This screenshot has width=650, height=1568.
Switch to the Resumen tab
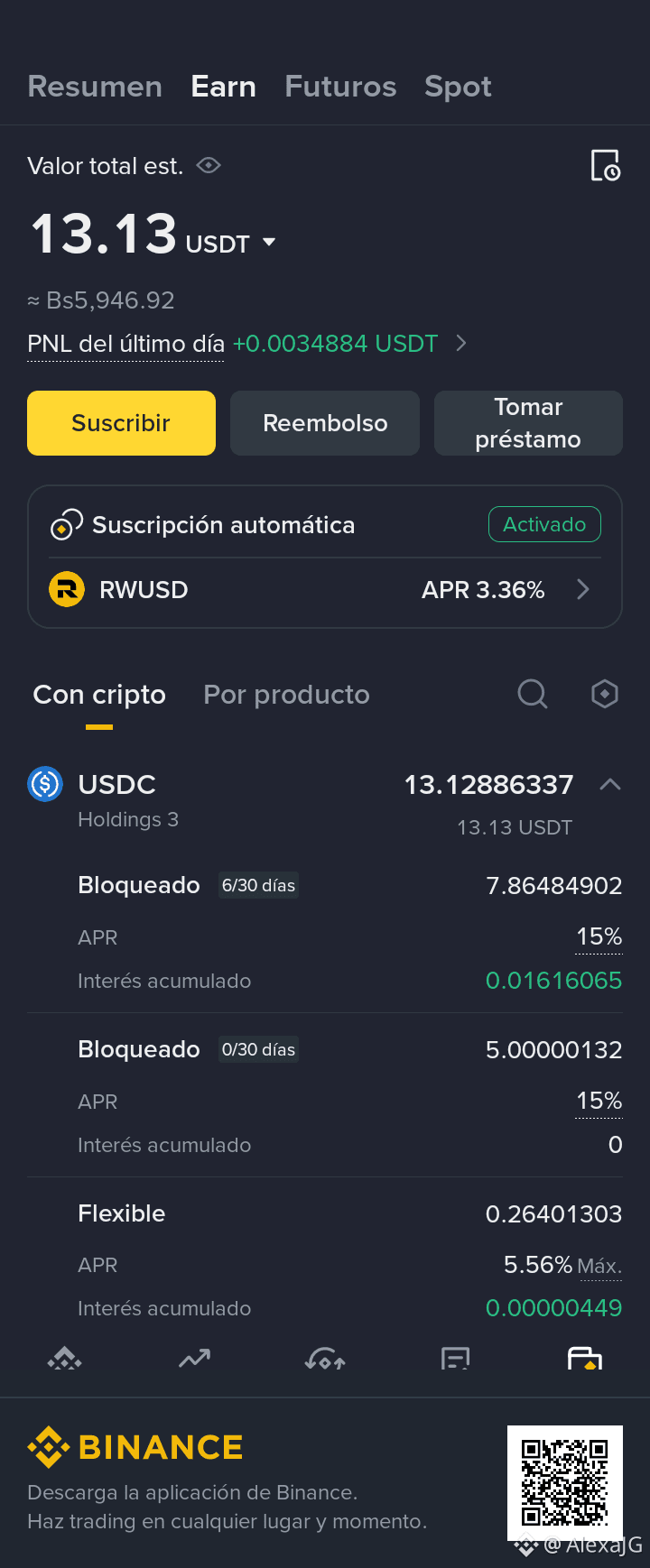pyautogui.click(x=95, y=87)
